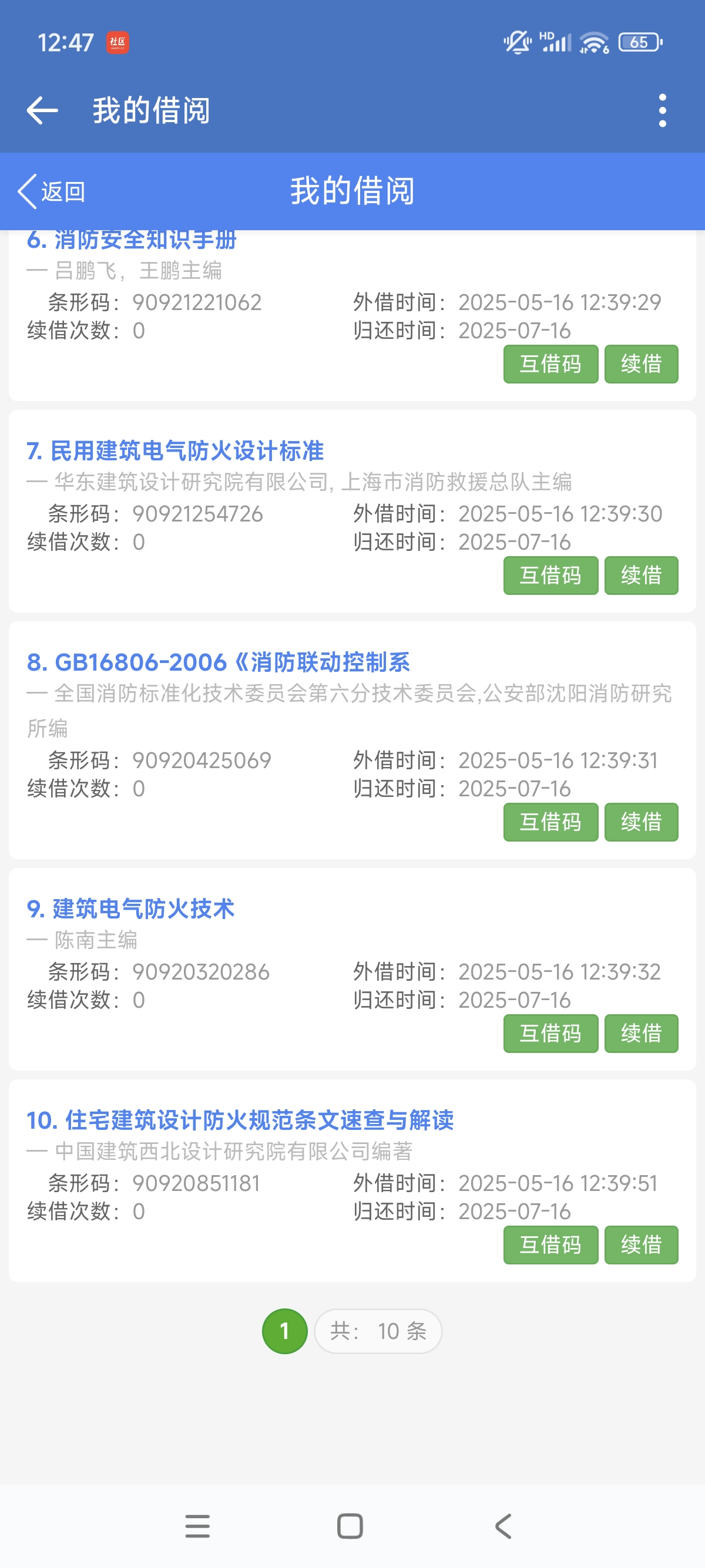This screenshot has width=705, height=1568.
Task: Get 互借码 for GB16806-2006 book
Action: tap(550, 822)
